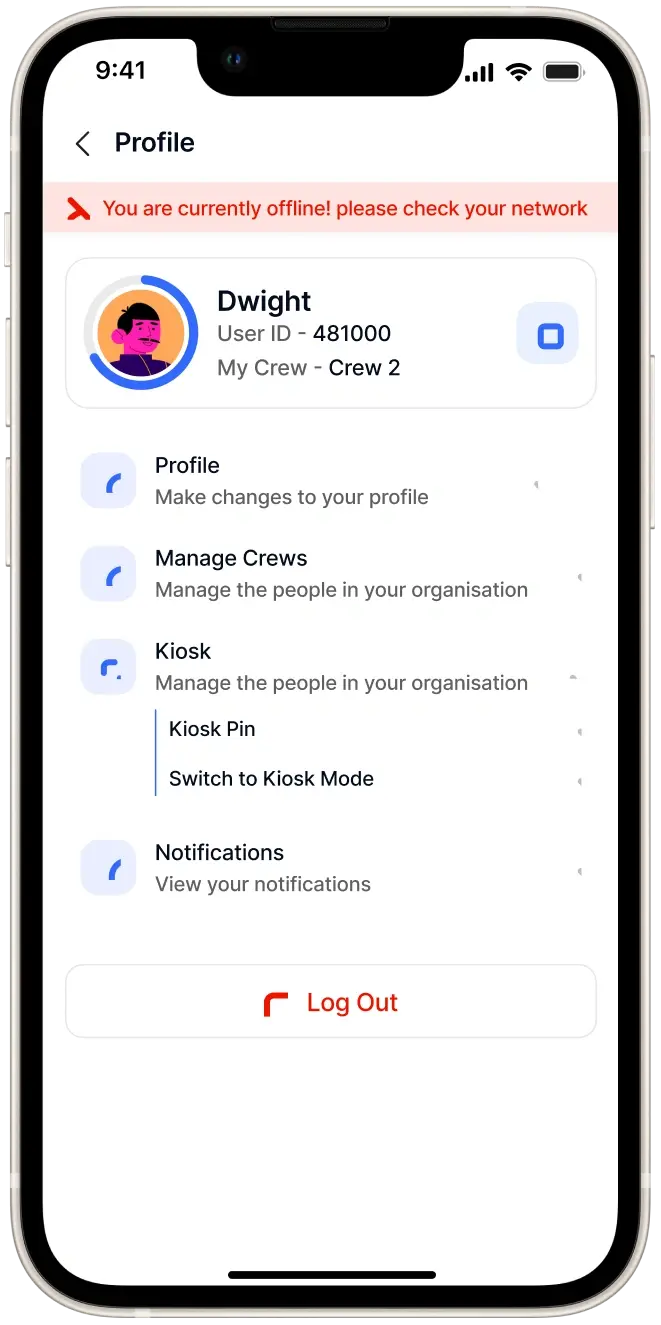Open Dwight's profile avatar
This screenshot has height=1325, width=661.
141,333
